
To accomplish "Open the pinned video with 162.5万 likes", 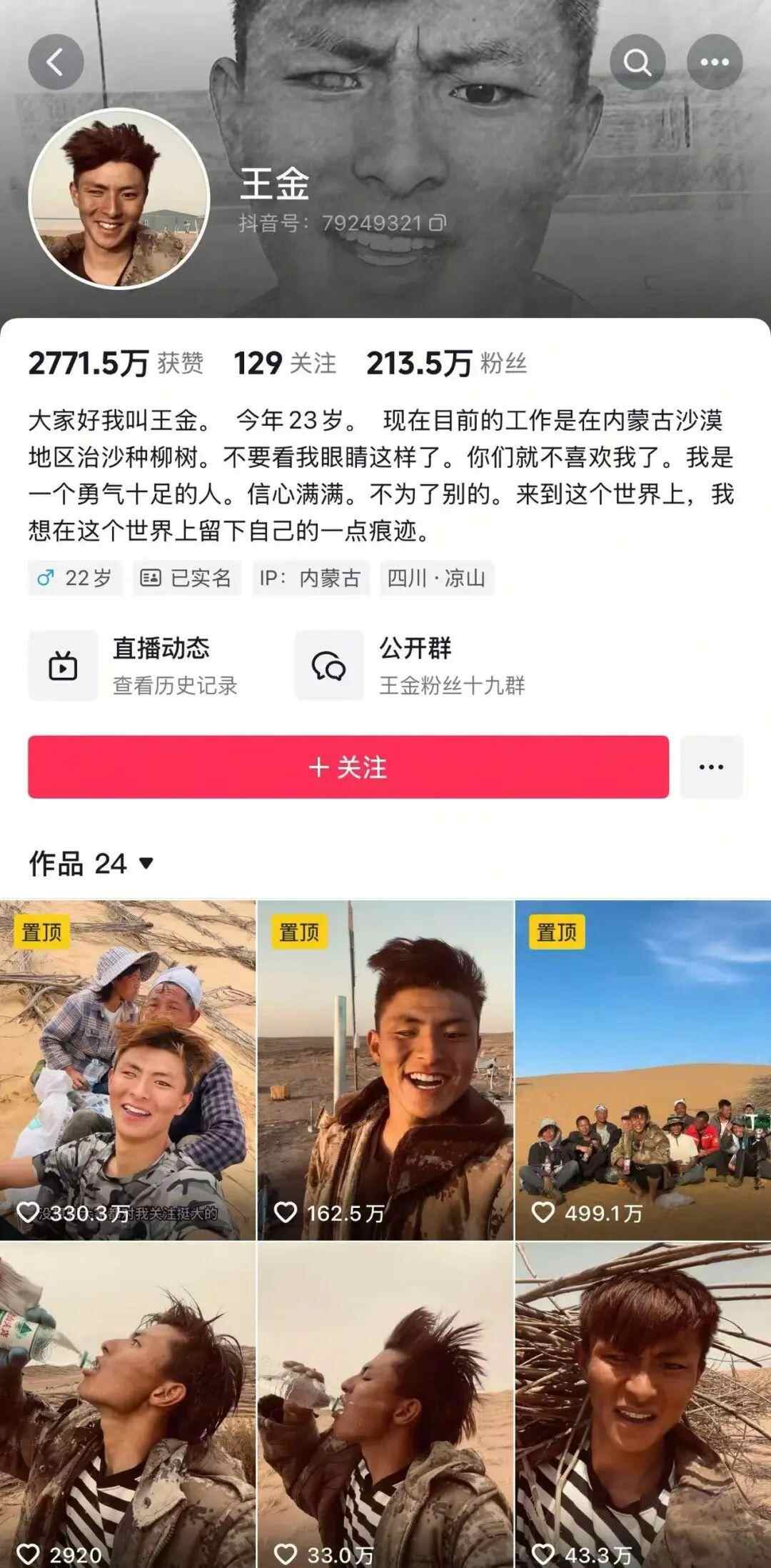I will (x=385, y=1069).
